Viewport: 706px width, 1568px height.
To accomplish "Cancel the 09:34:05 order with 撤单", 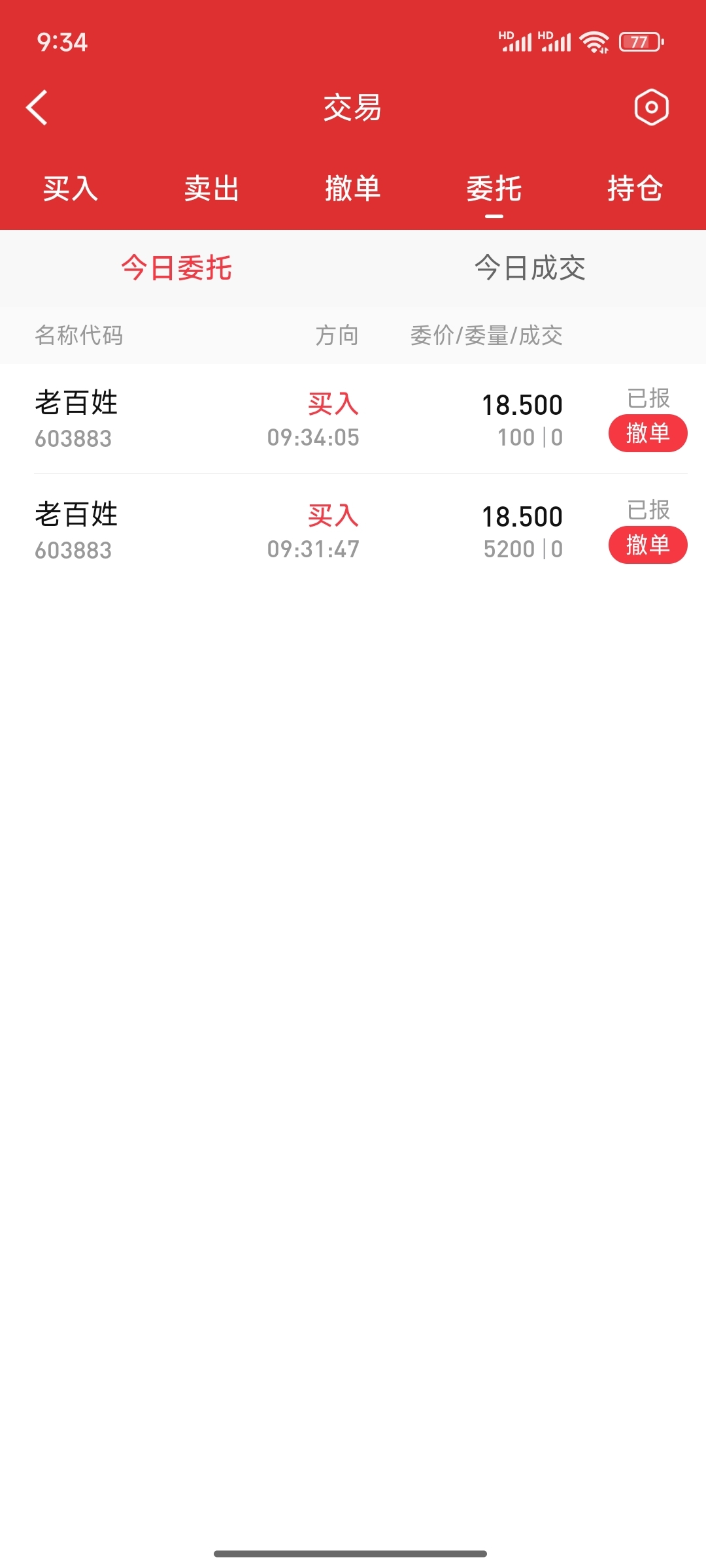I will point(648,433).
